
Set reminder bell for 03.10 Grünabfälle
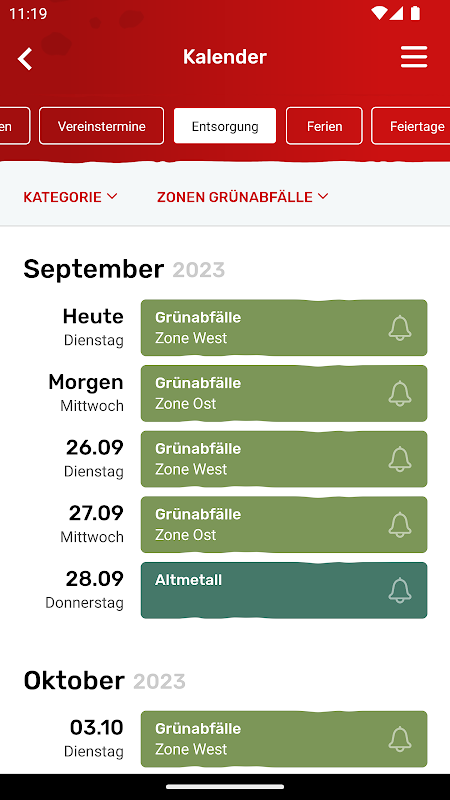pyautogui.click(x=399, y=739)
